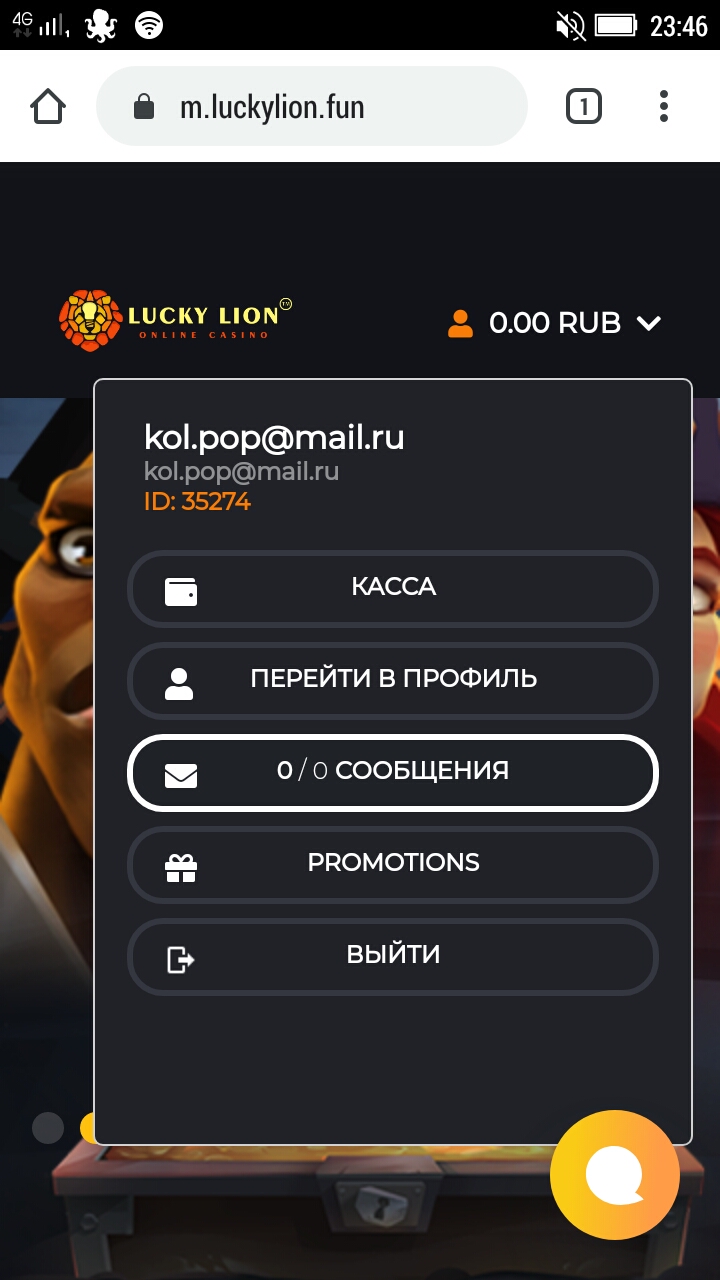This screenshot has width=720, height=1280.
Task: Open the browser overflow menu
Action: tap(664, 106)
